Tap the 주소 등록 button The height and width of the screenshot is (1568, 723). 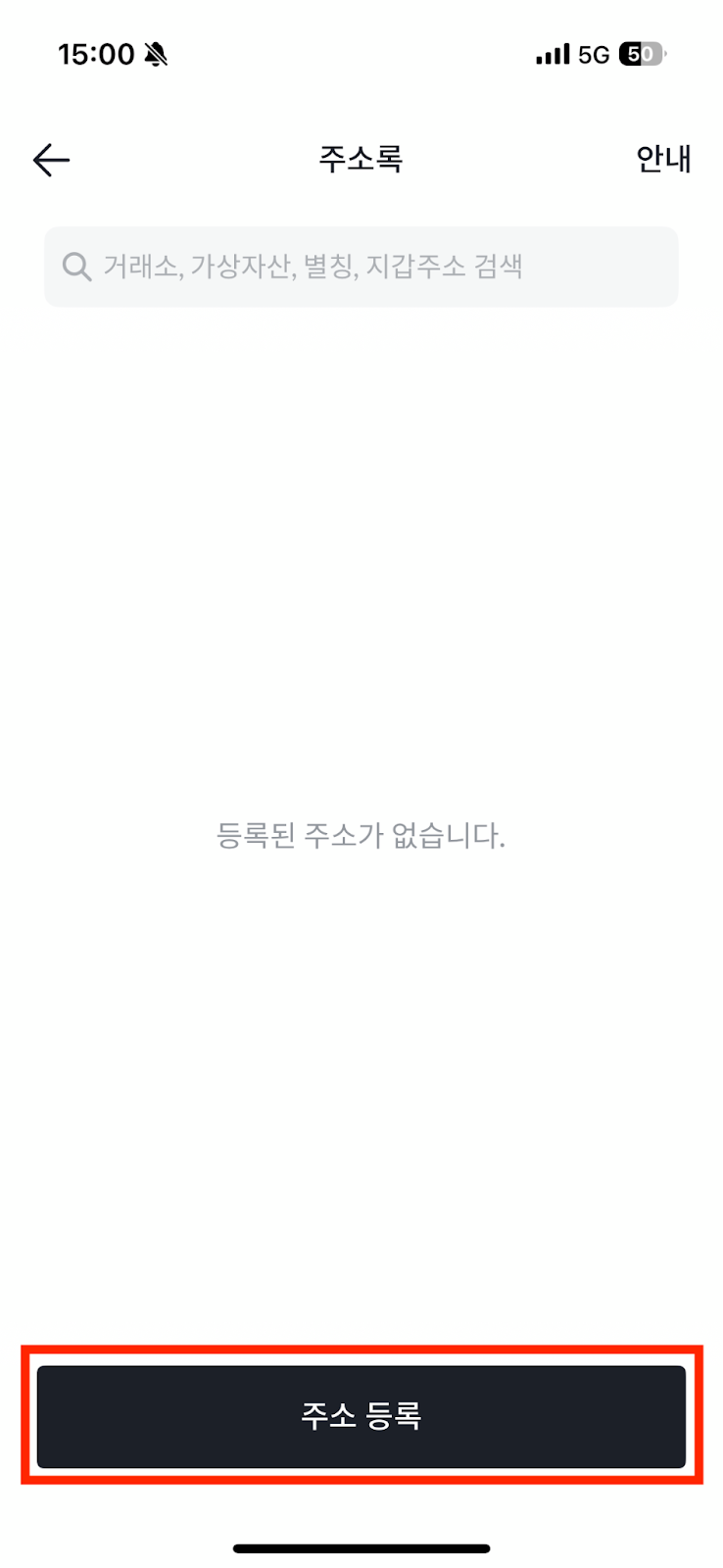pyautogui.click(x=361, y=1416)
